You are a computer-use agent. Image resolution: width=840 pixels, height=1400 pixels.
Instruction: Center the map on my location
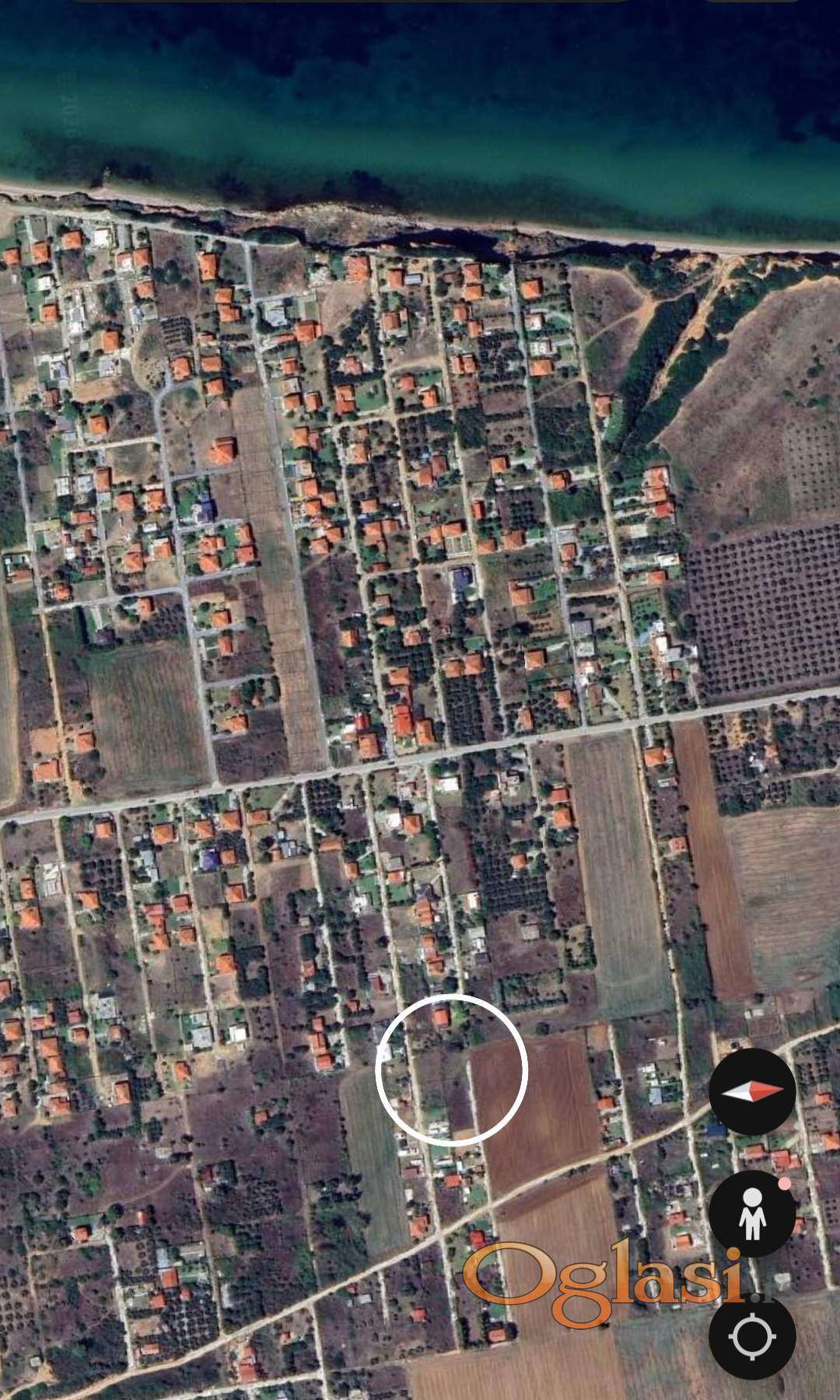pos(751,1337)
